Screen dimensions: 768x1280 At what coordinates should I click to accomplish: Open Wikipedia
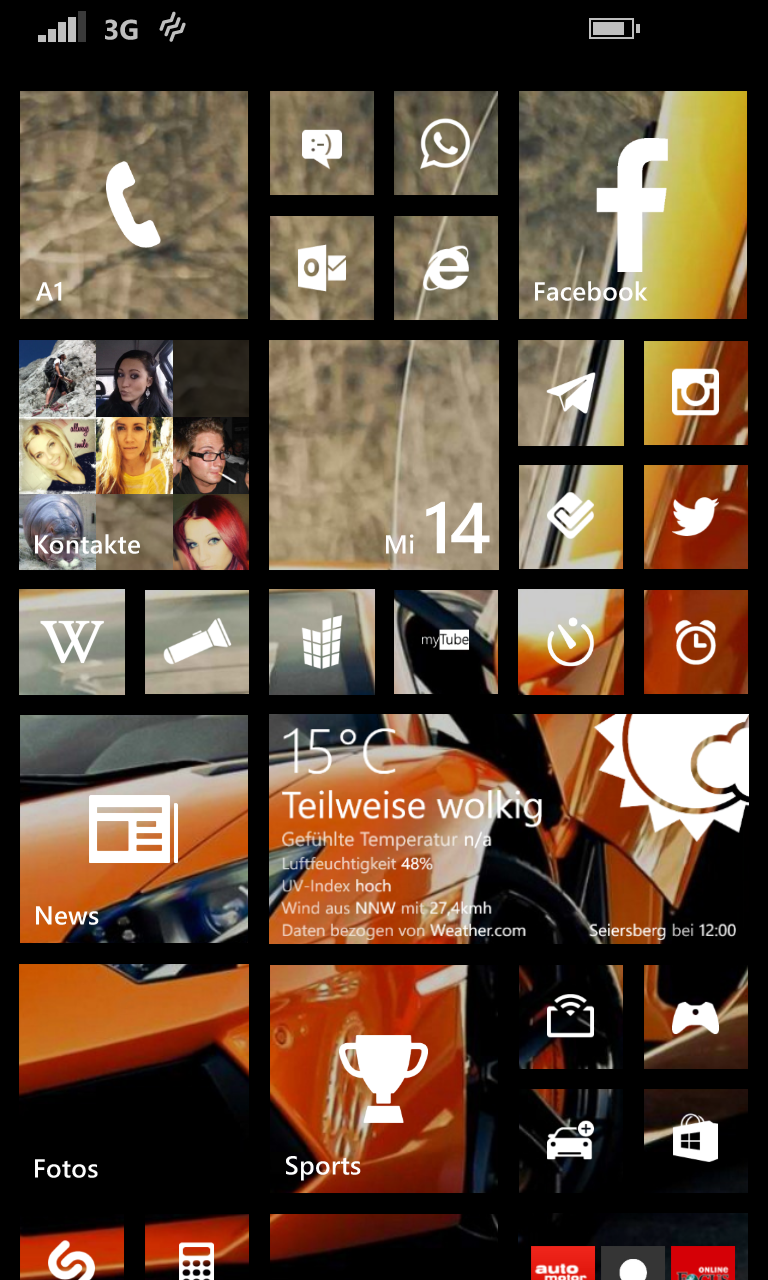tap(72, 642)
